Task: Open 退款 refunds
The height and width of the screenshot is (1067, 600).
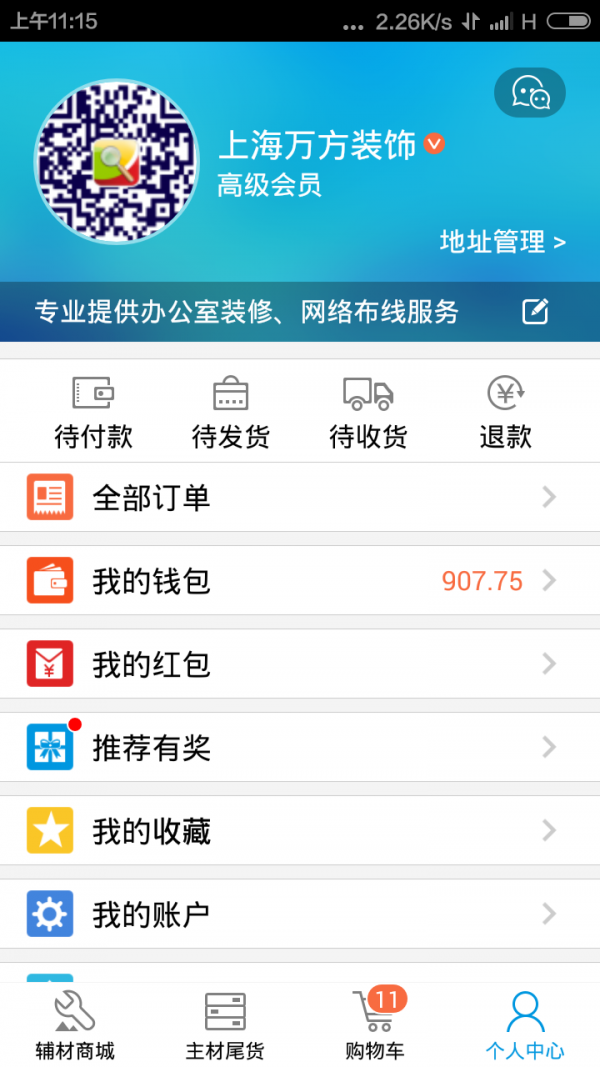Action: pyautogui.click(x=505, y=412)
